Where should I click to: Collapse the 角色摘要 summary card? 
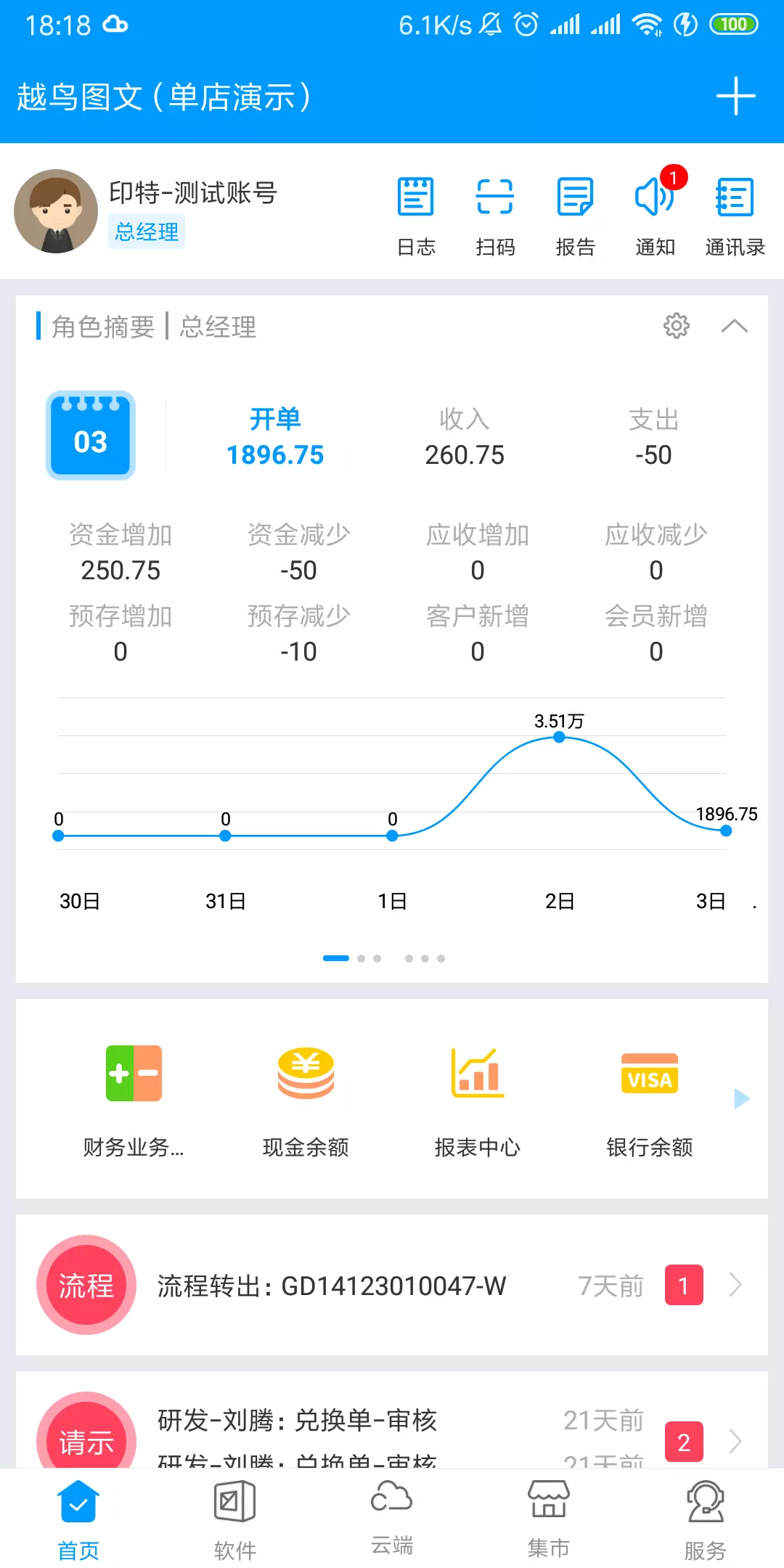[x=734, y=326]
